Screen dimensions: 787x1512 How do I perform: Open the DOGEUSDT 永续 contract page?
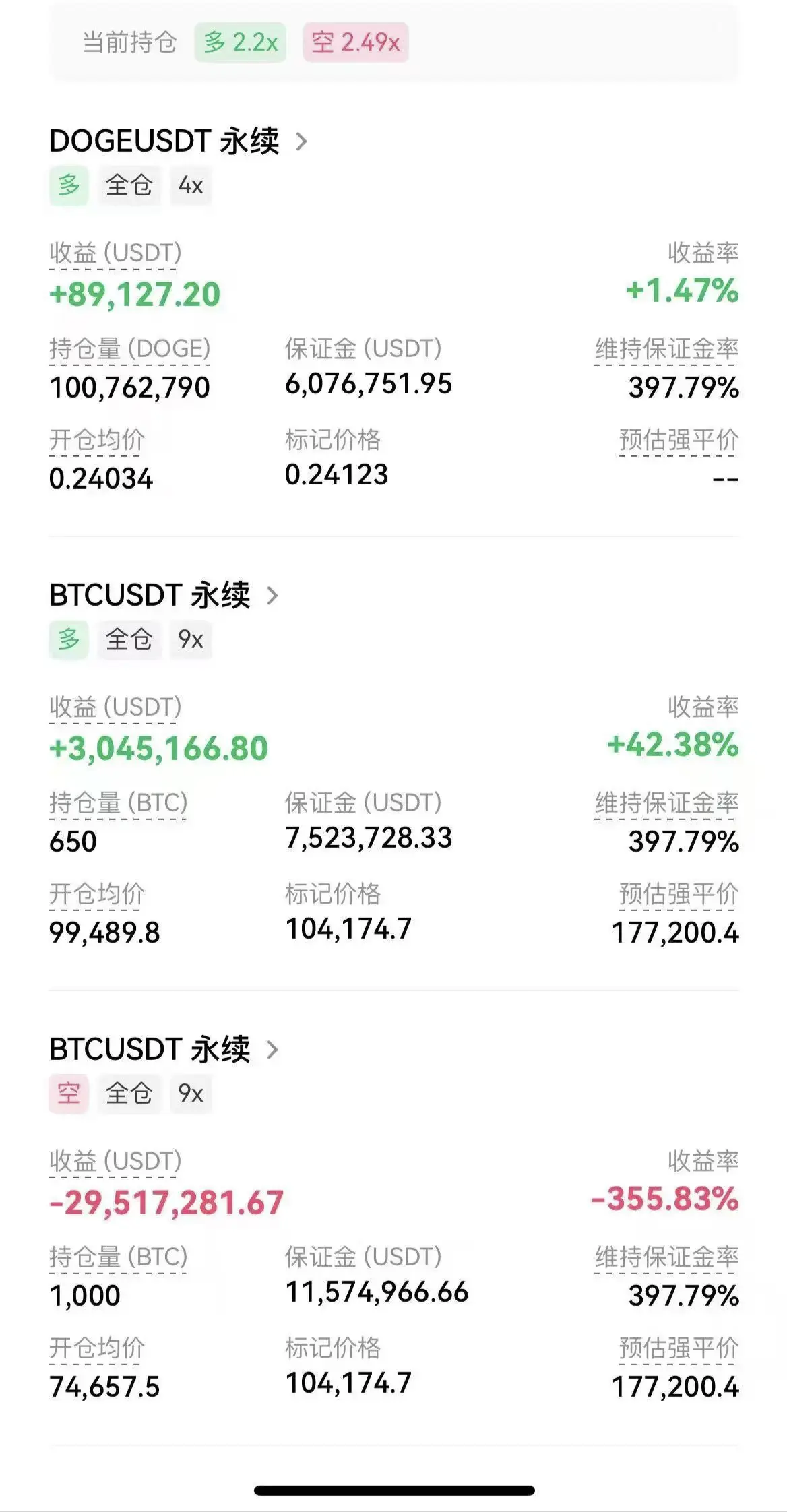[x=178, y=141]
